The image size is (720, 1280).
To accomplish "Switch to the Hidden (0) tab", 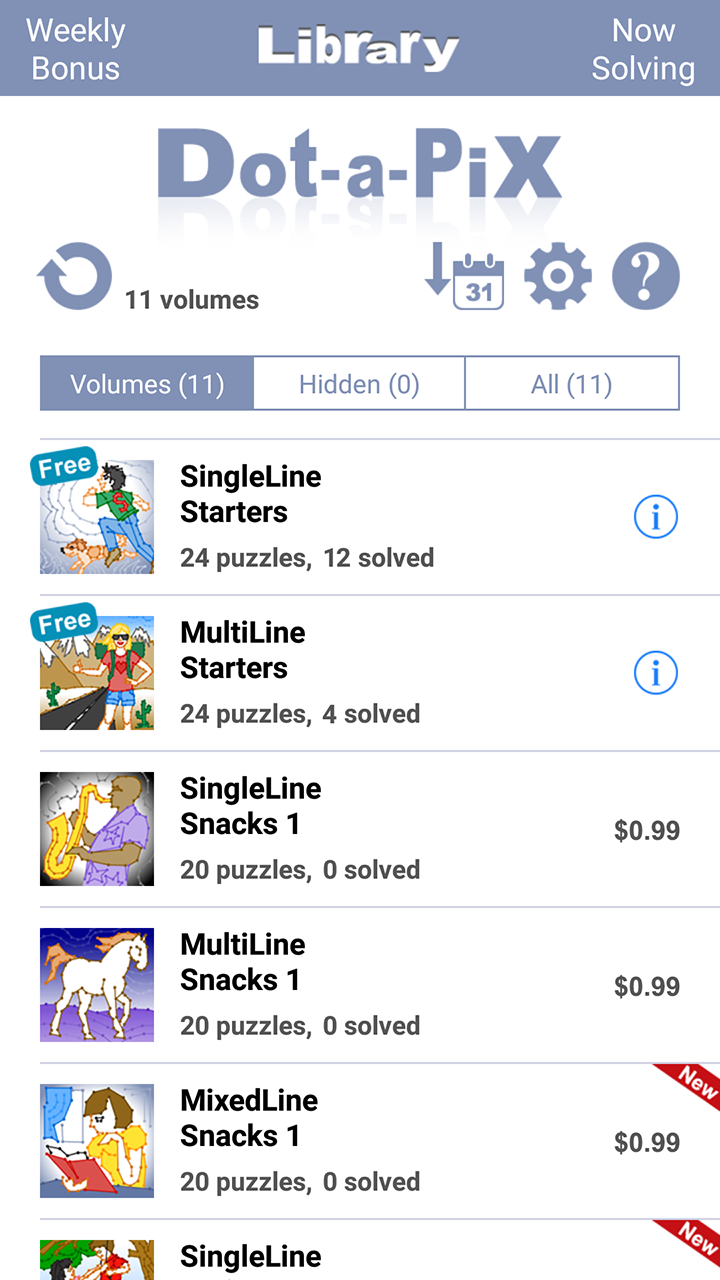I will (x=359, y=384).
